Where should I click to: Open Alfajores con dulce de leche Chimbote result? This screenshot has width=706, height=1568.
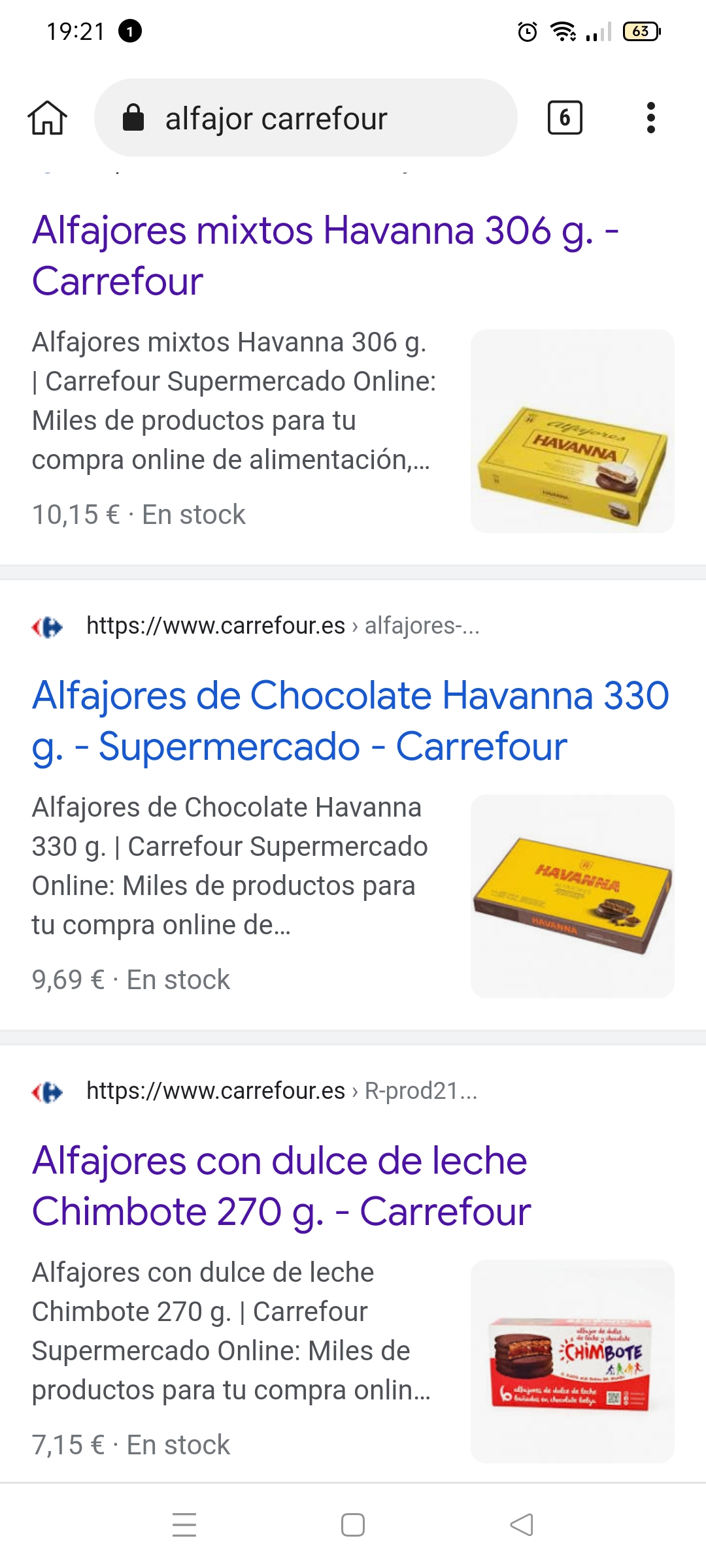pyautogui.click(x=281, y=1185)
